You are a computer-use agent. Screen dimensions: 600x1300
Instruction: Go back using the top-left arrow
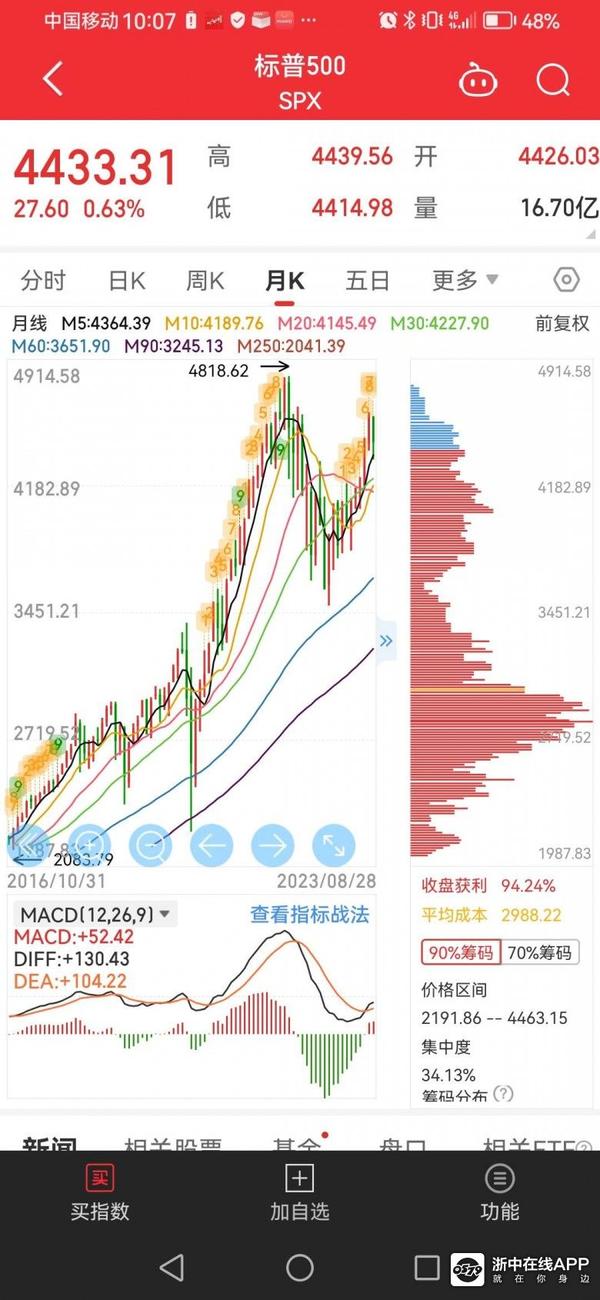pyautogui.click(x=53, y=79)
